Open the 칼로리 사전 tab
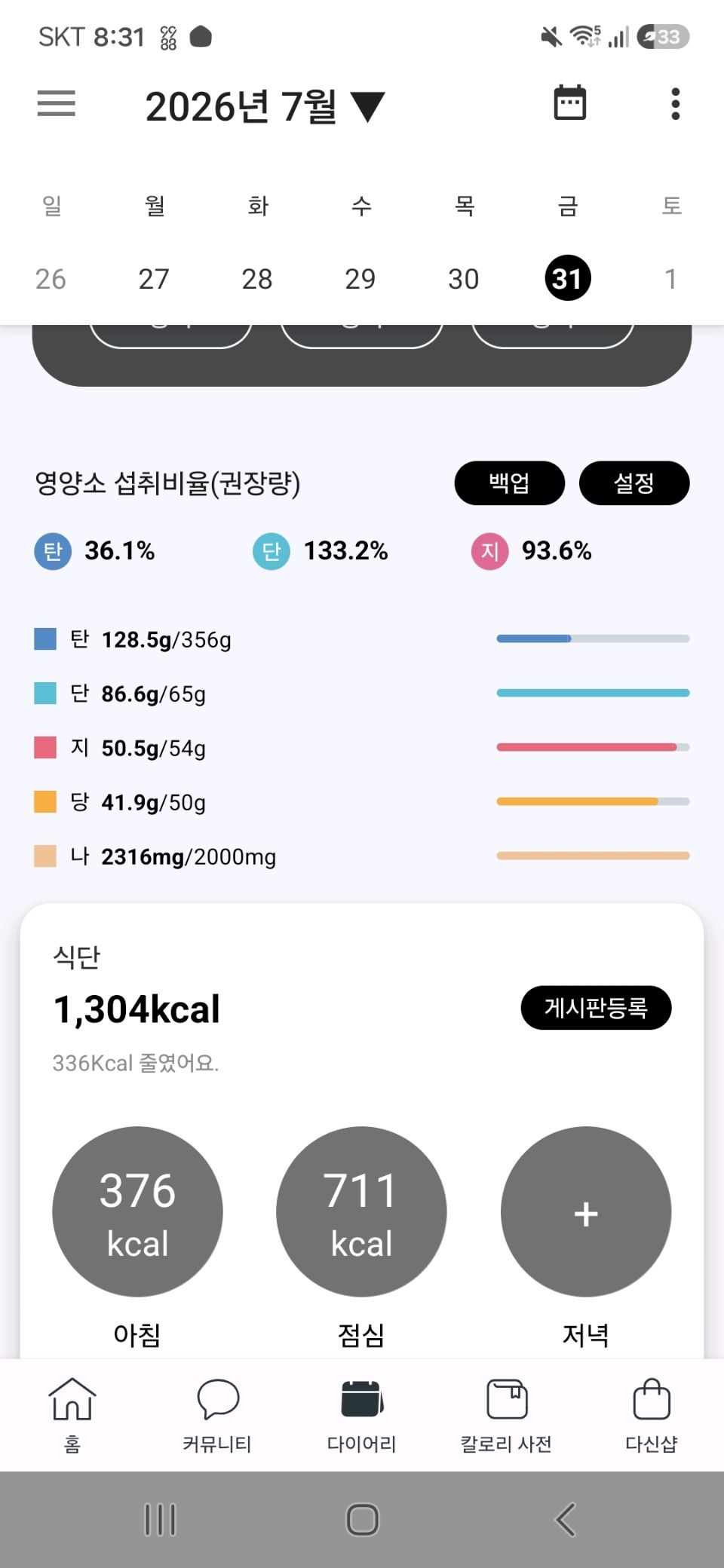Viewport: 724px width, 1568px height. [507, 1415]
